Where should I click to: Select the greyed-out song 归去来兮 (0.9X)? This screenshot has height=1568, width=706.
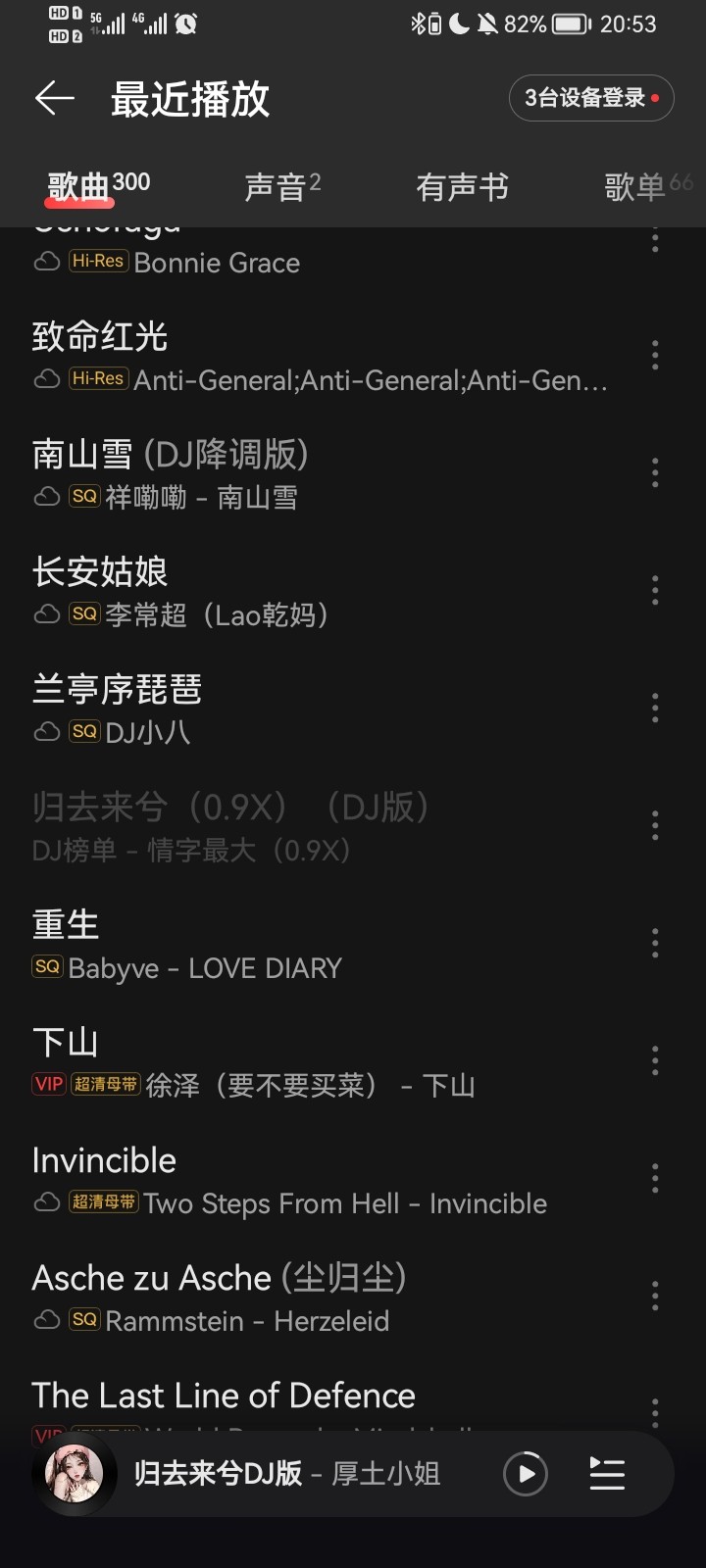pyautogui.click(x=324, y=826)
